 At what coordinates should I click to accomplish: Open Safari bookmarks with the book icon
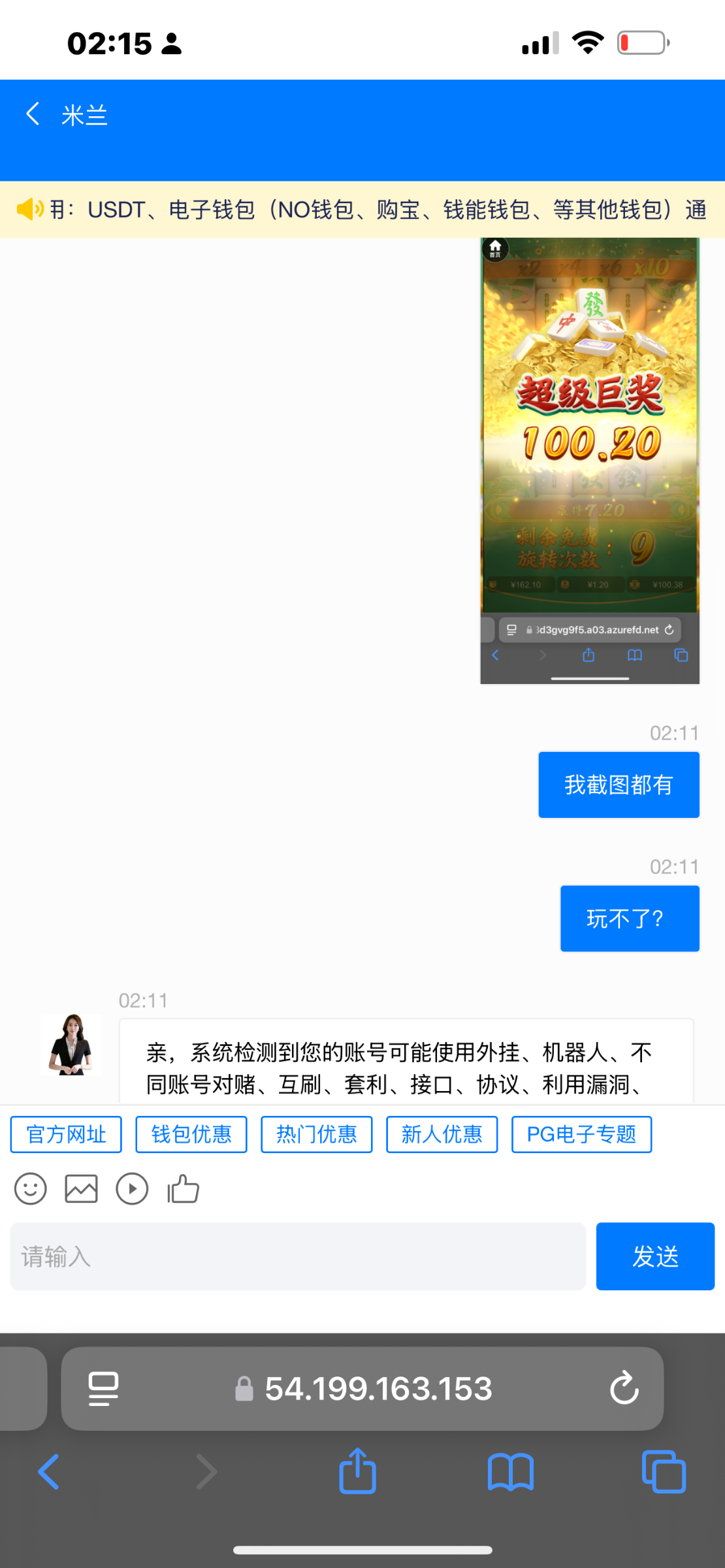pos(510,1472)
